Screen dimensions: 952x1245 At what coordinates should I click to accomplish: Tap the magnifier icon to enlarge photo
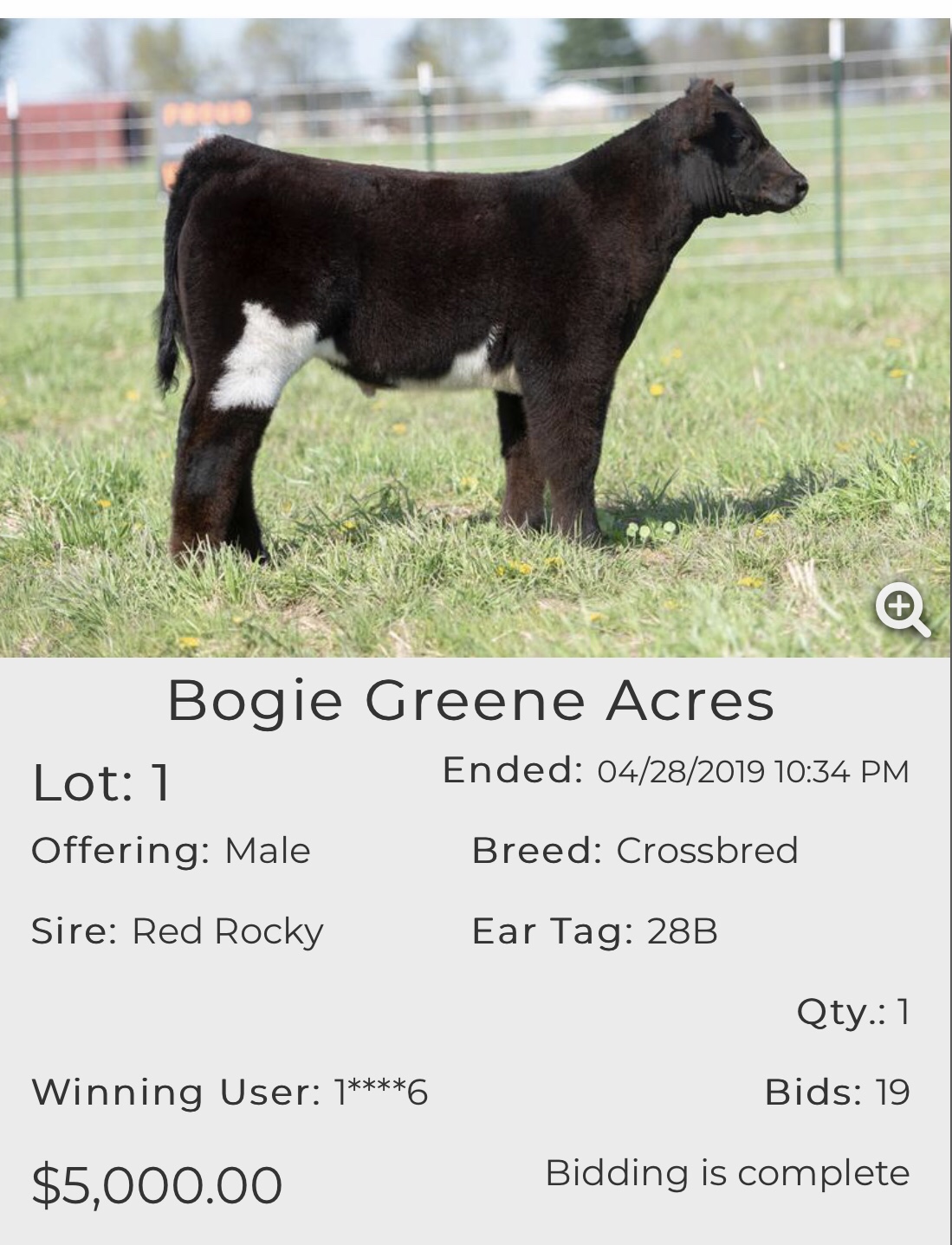point(902,608)
